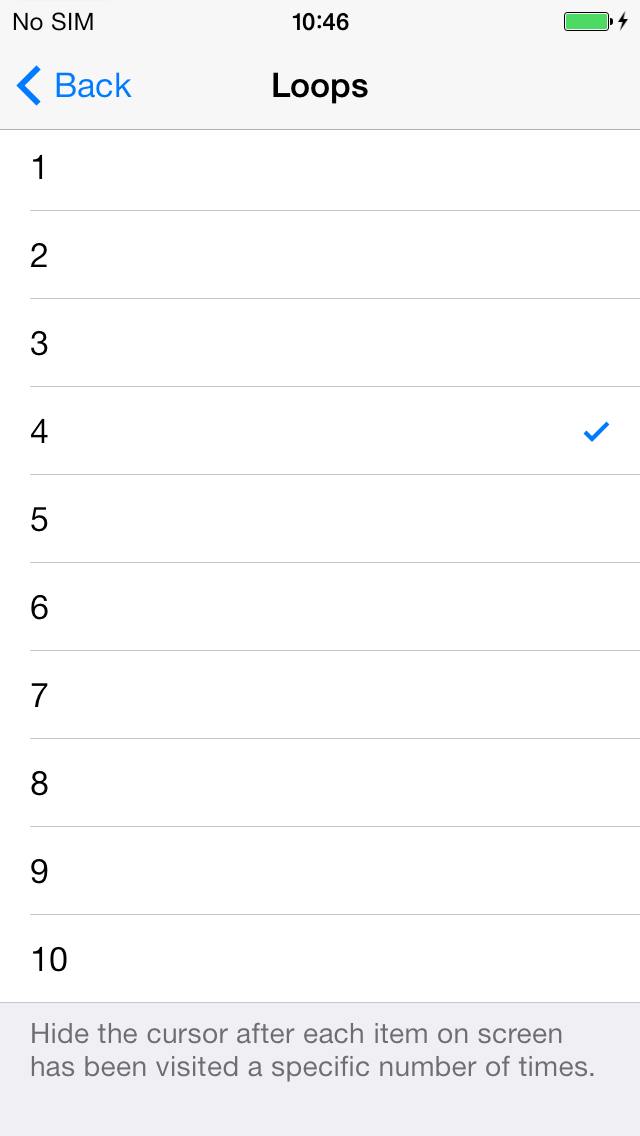Set the loop count to 2
640x1136 pixels.
tap(320, 256)
